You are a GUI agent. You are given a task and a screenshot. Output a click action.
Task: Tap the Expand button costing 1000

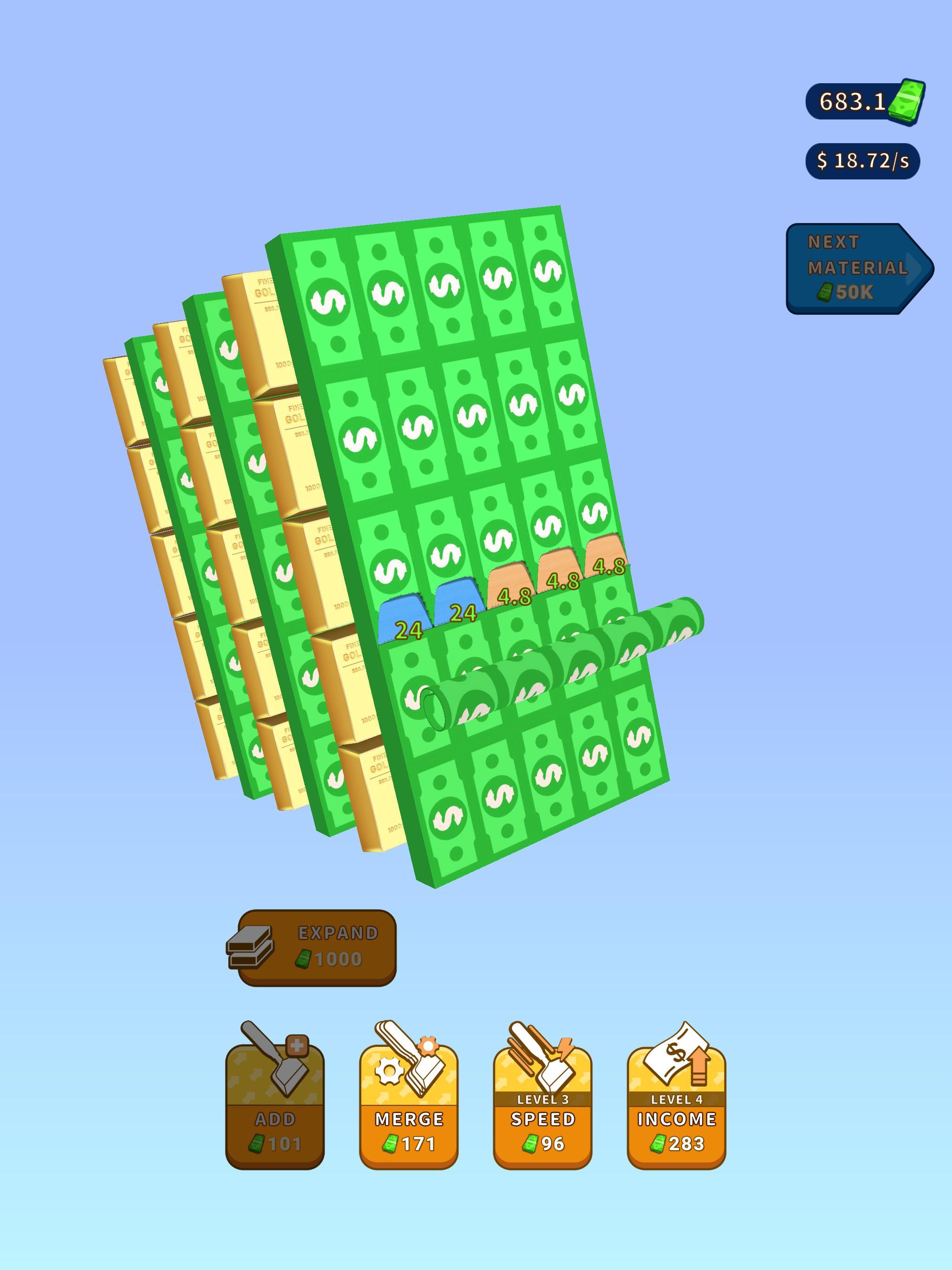317,947
